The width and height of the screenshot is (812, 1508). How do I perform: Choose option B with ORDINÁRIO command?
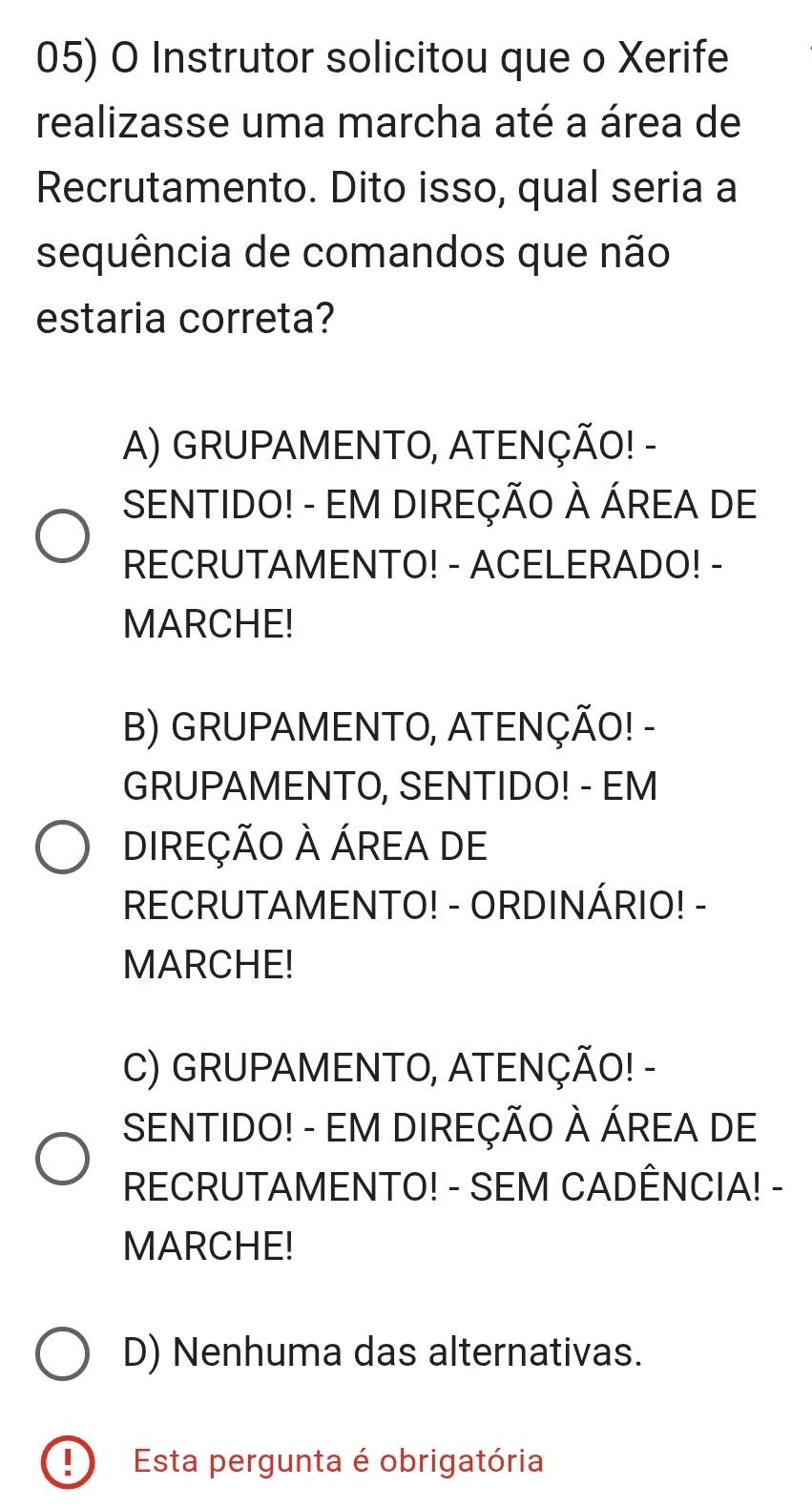[63, 847]
